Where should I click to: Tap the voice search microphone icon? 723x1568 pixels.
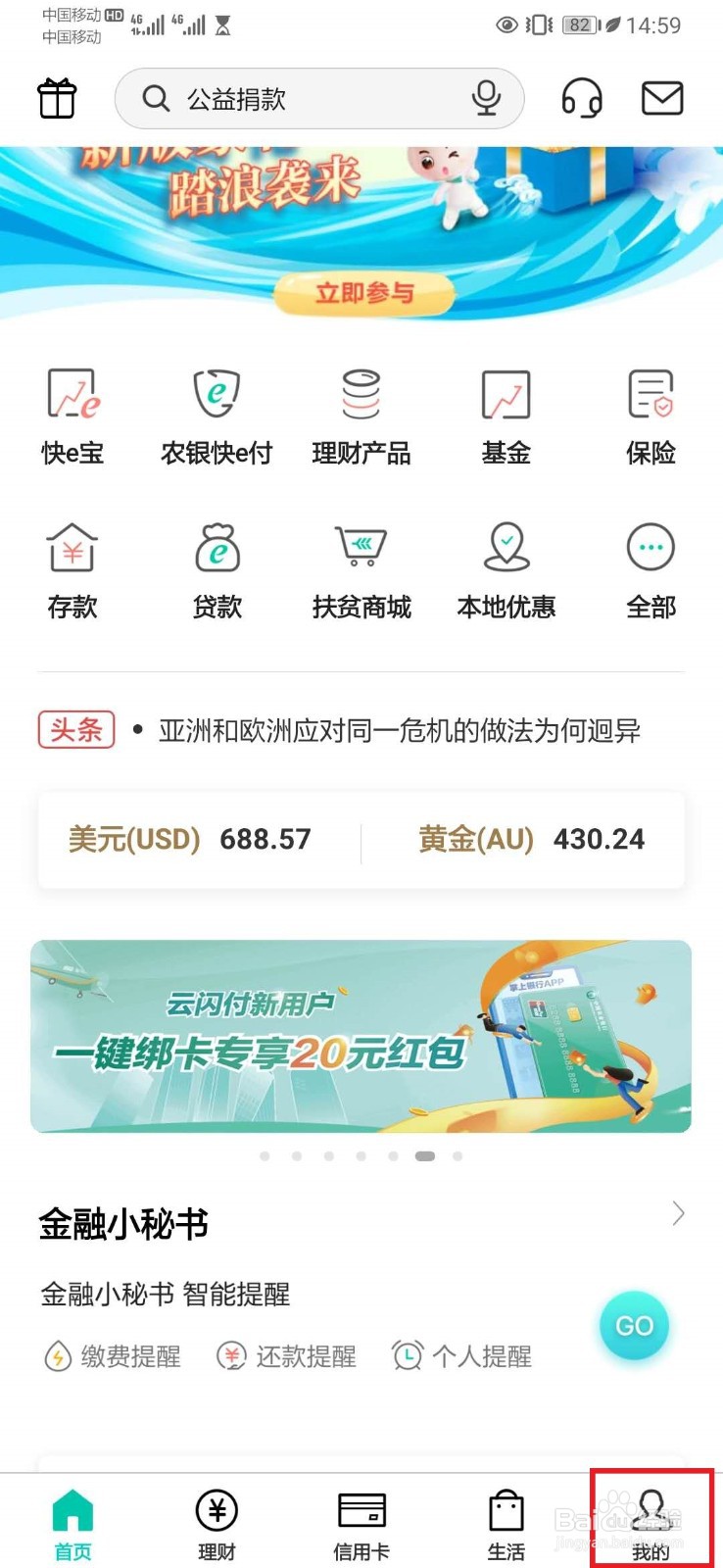pos(487,98)
